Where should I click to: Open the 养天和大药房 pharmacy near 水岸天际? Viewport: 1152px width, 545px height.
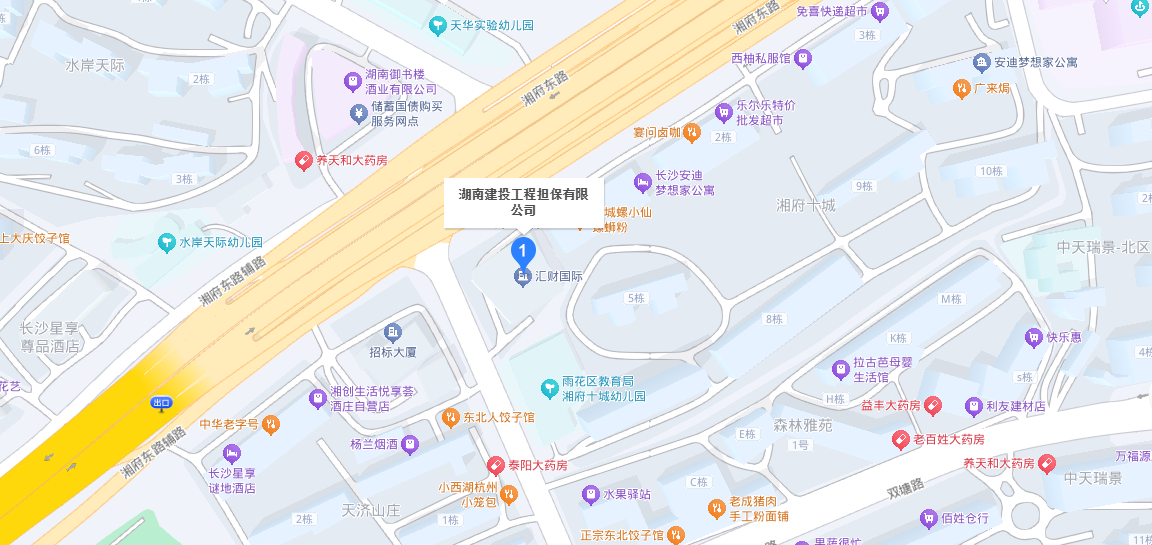pyautogui.click(x=303, y=160)
